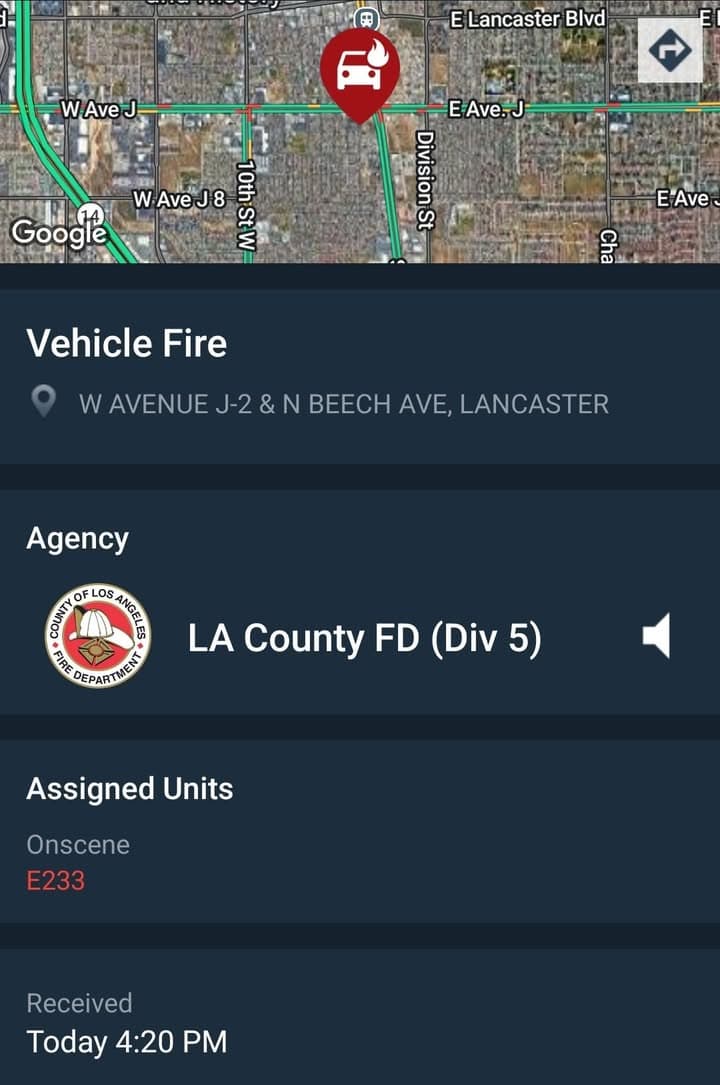This screenshot has width=720, height=1085.
Task: Open the W Avenue J-2 & N Beech Ave address
Action: point(345,401)
